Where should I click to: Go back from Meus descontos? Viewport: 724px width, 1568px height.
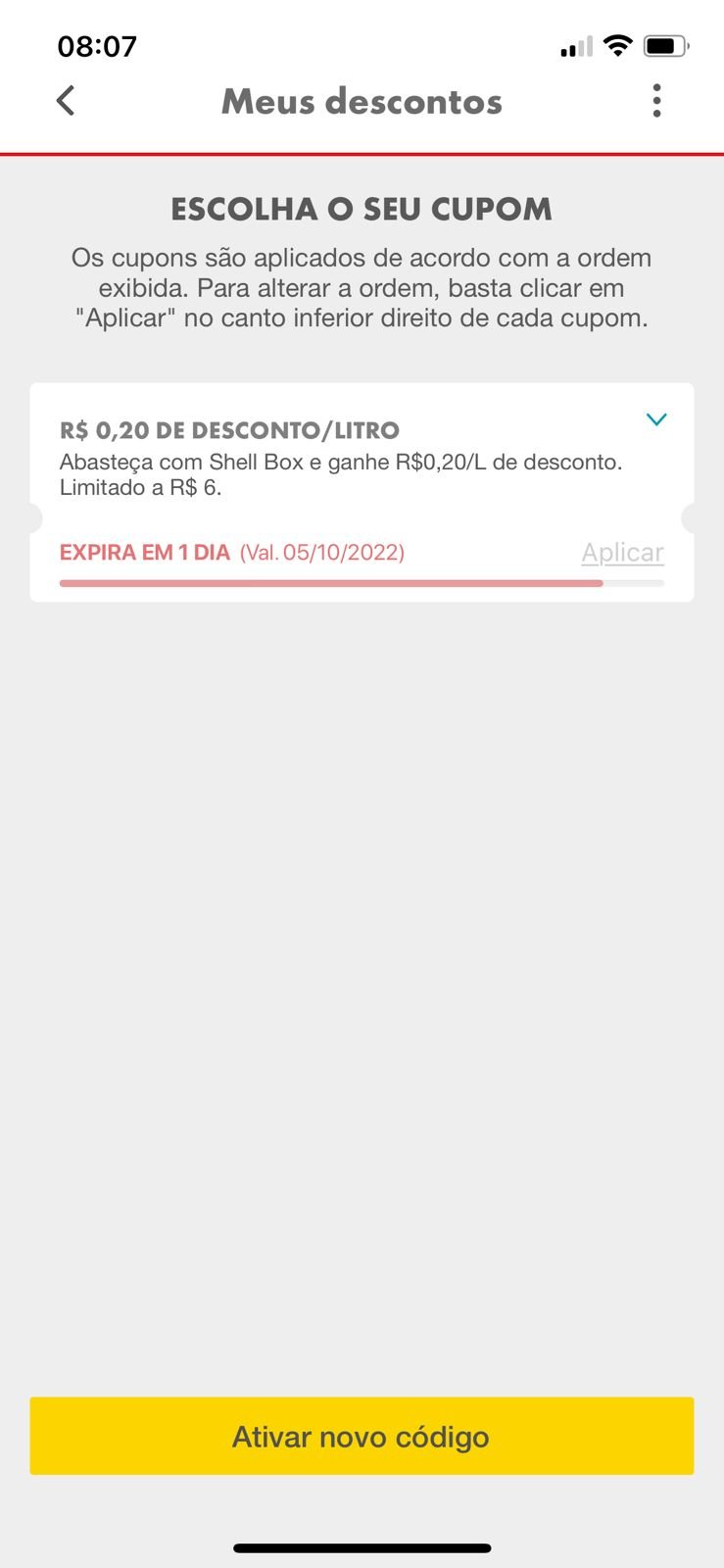pos(66,100)
